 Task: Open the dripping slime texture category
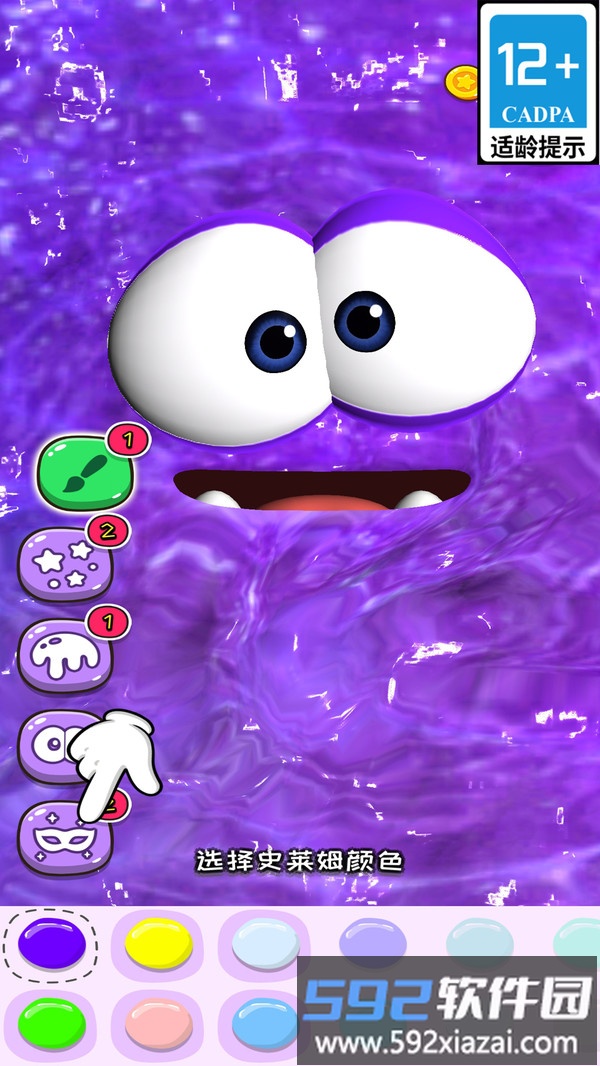[x=65, y=654]
